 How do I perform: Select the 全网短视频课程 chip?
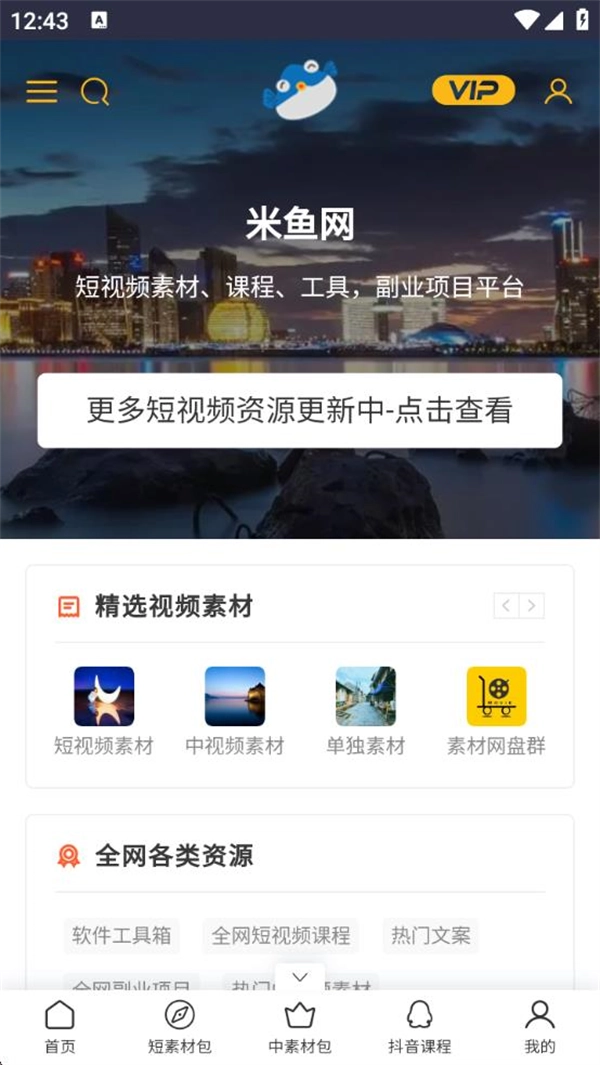point(281,935)
